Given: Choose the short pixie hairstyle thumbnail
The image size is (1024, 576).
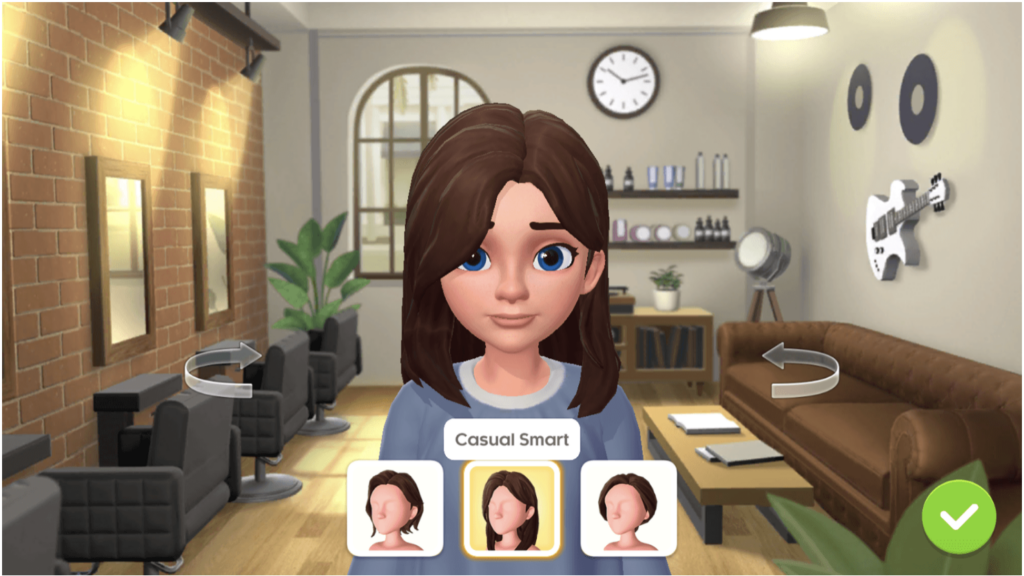Looking at the screenshot, I should click(x=628, y=508).
